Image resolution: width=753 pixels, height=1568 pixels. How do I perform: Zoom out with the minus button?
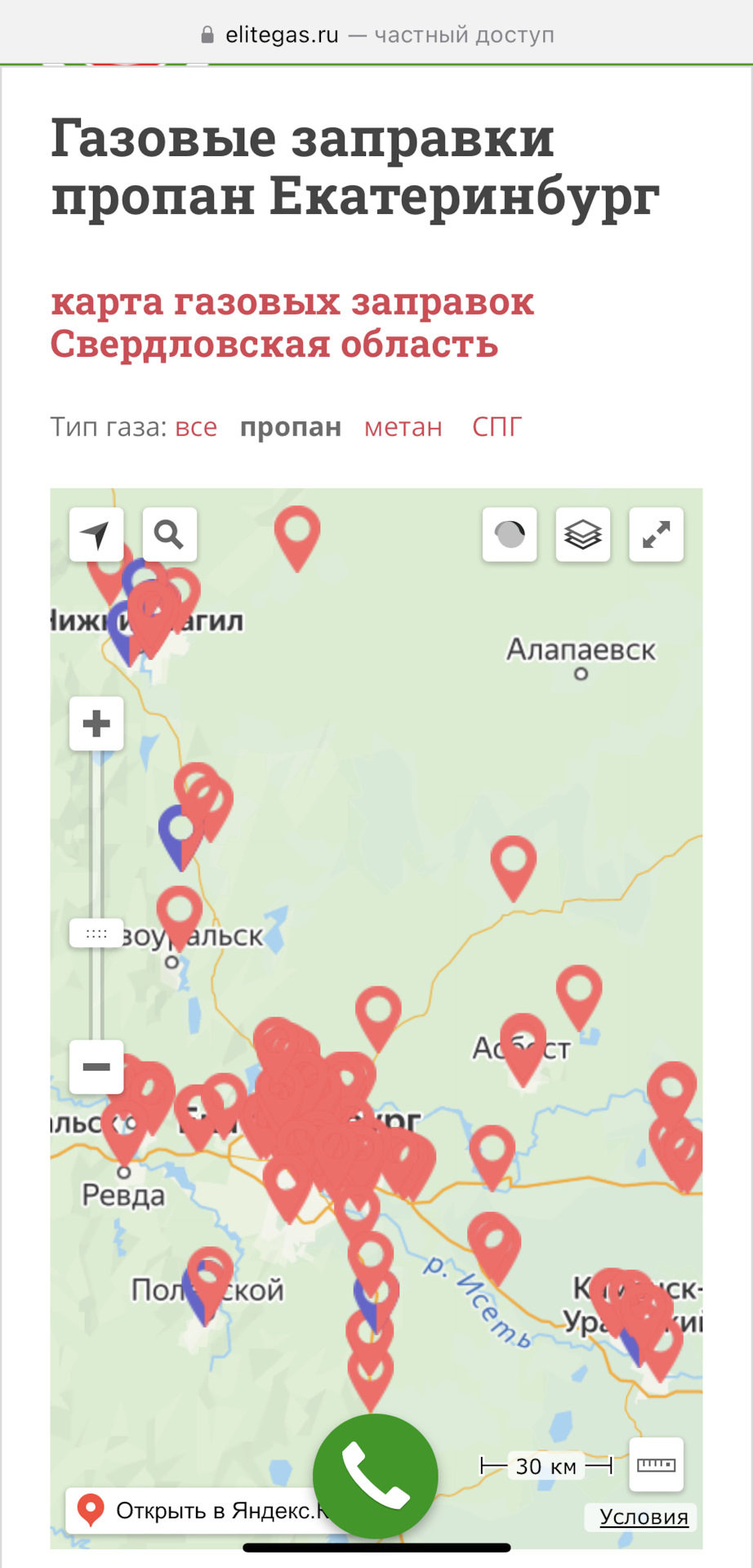(96, 1067)
